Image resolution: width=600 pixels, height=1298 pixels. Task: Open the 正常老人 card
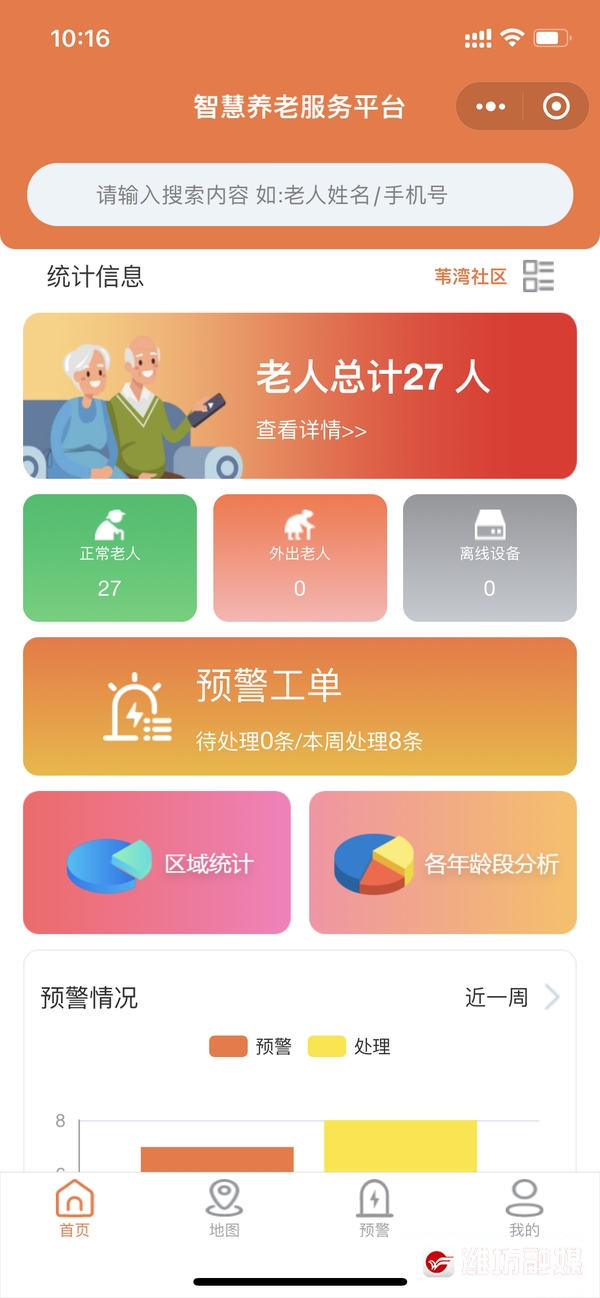110,558
